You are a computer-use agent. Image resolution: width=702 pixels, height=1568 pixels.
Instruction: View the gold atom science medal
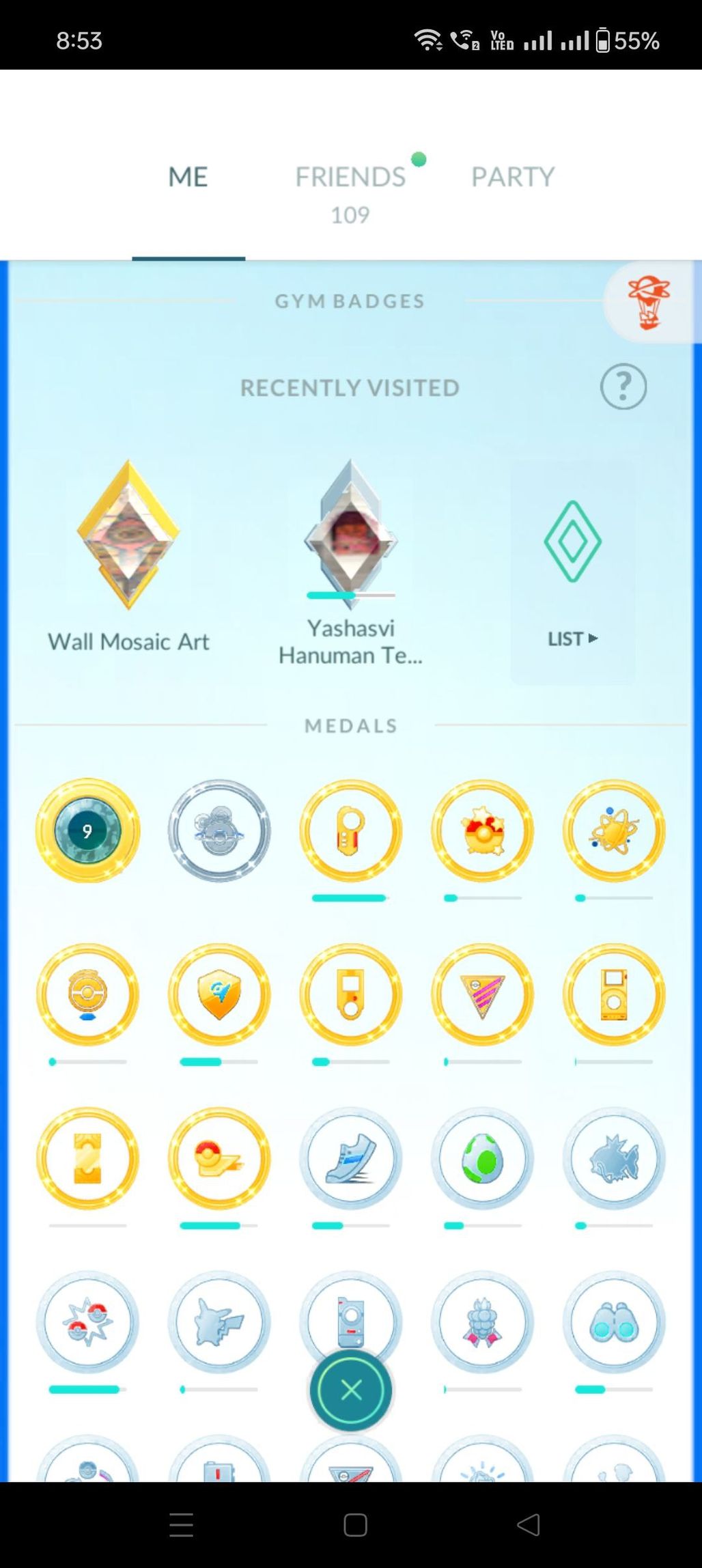pos(614,830)
